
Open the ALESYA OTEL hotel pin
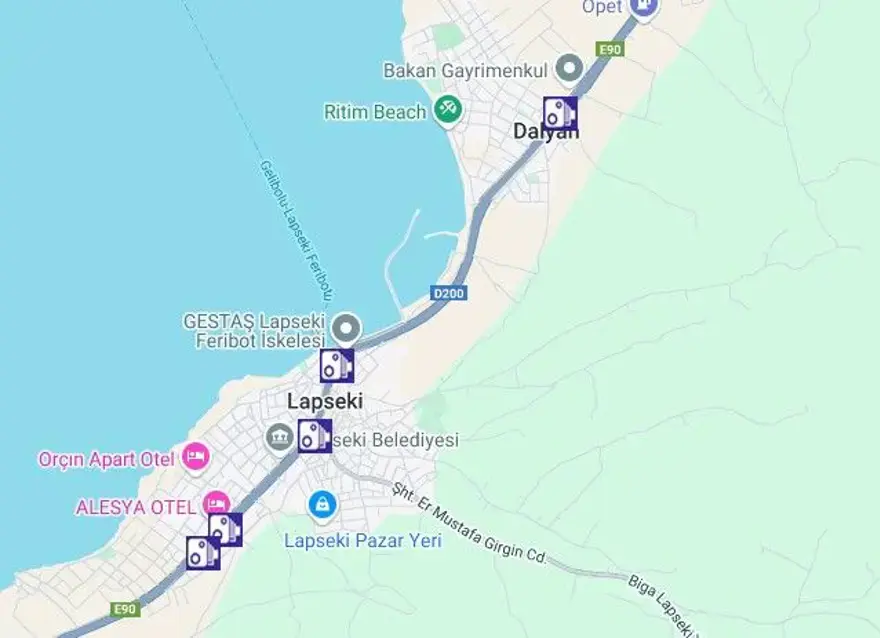coord(214,503)
